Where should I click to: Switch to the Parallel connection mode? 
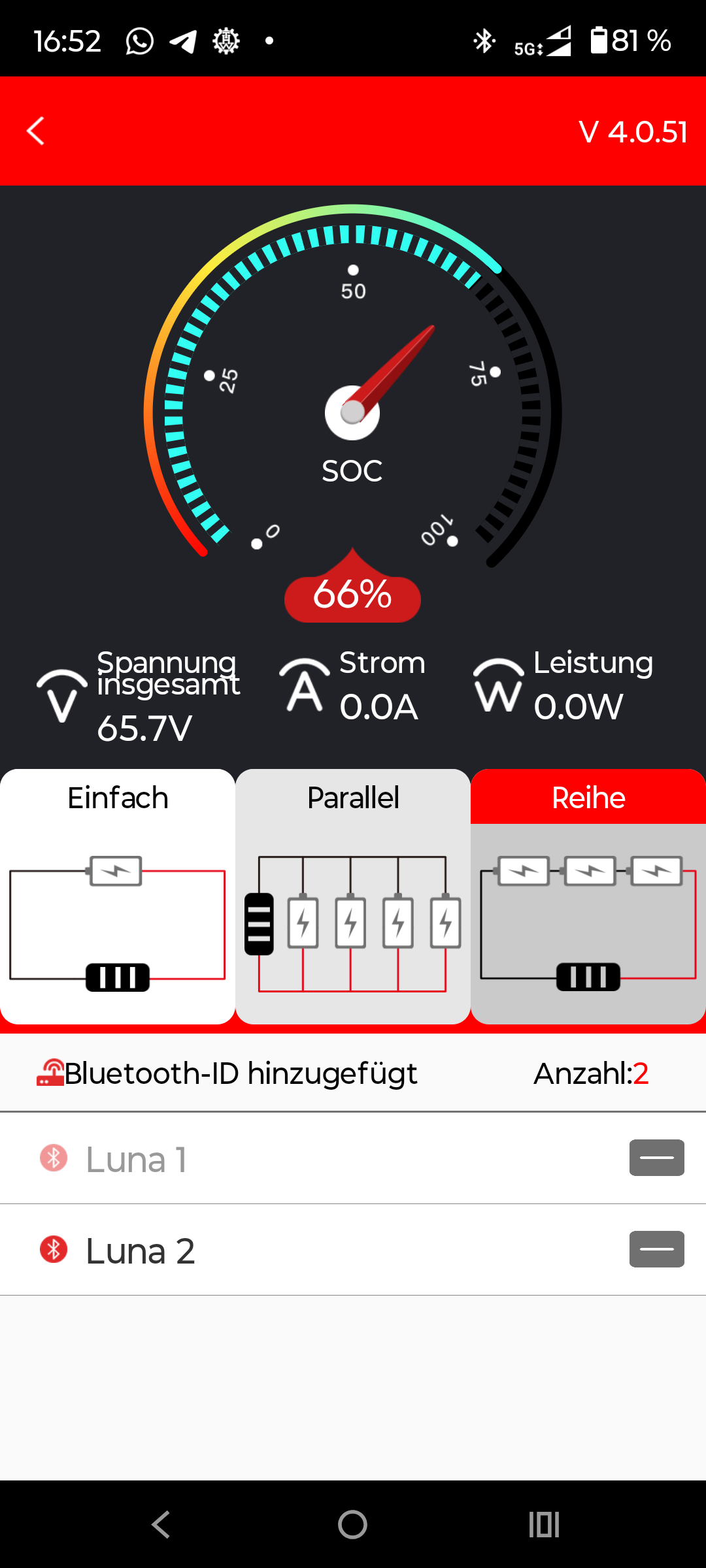click(x=353, y=896)
